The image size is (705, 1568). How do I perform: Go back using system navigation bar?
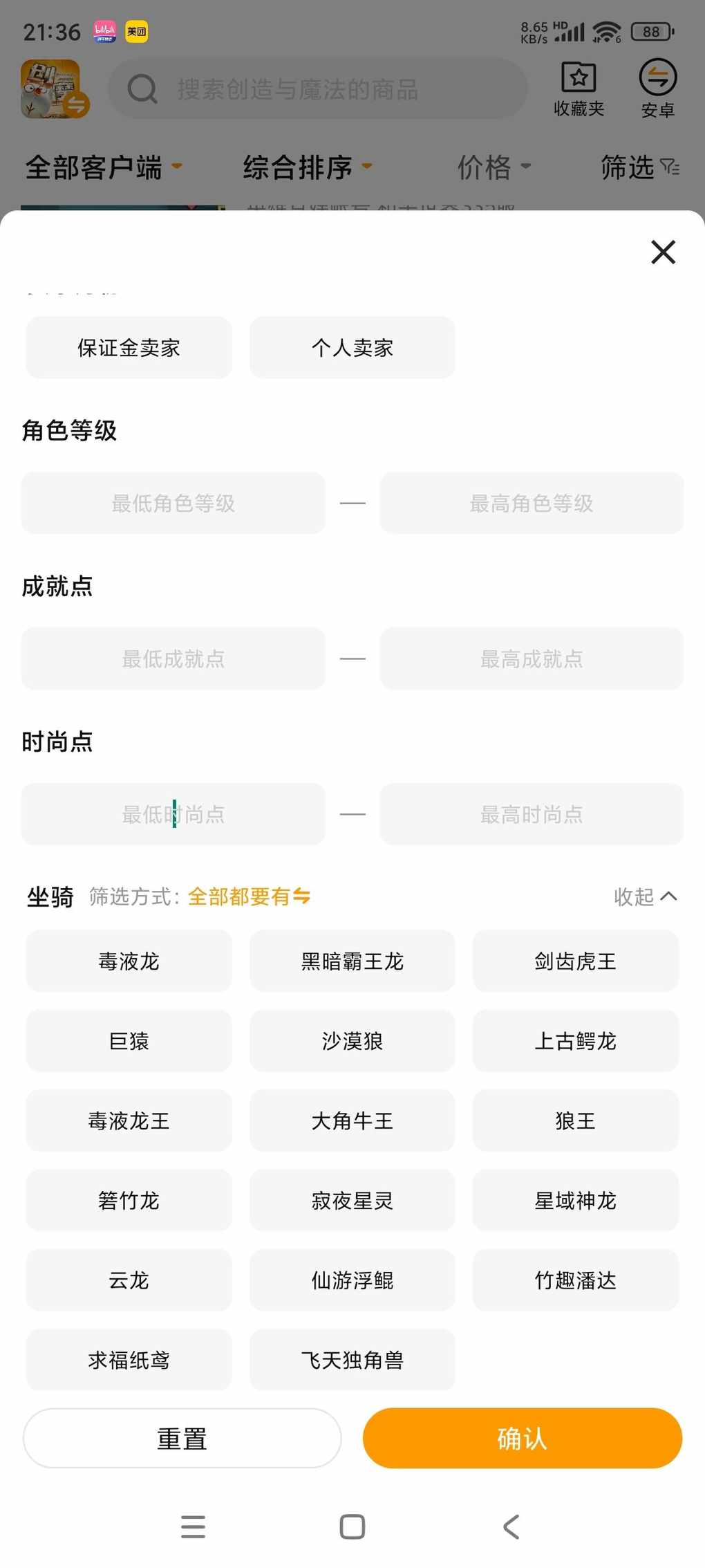tap(511, 1527)
